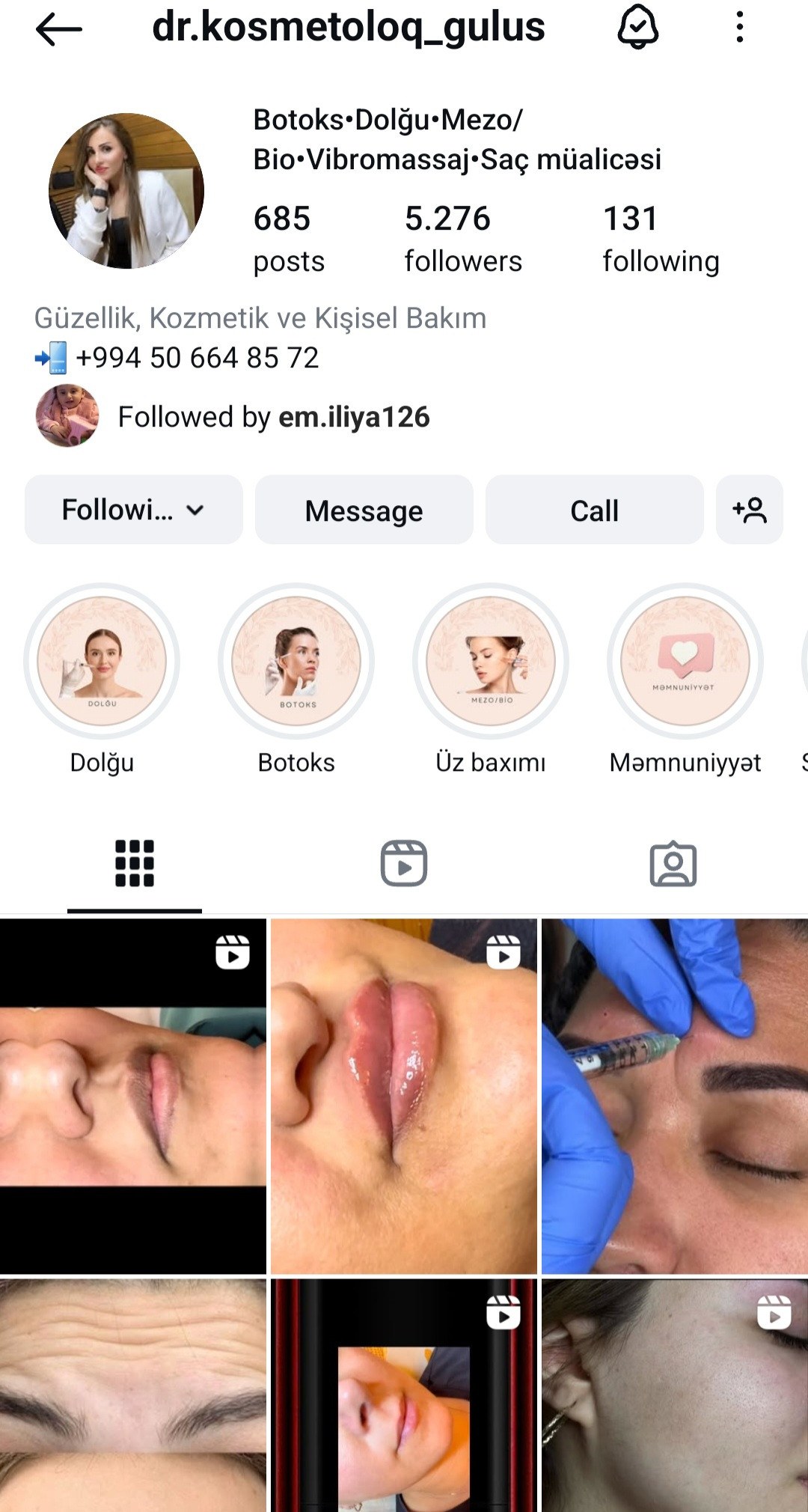Send a message to this profile
Image resolution: width=808 pixels, height=1512 pixels.
[x=364, y=510]
